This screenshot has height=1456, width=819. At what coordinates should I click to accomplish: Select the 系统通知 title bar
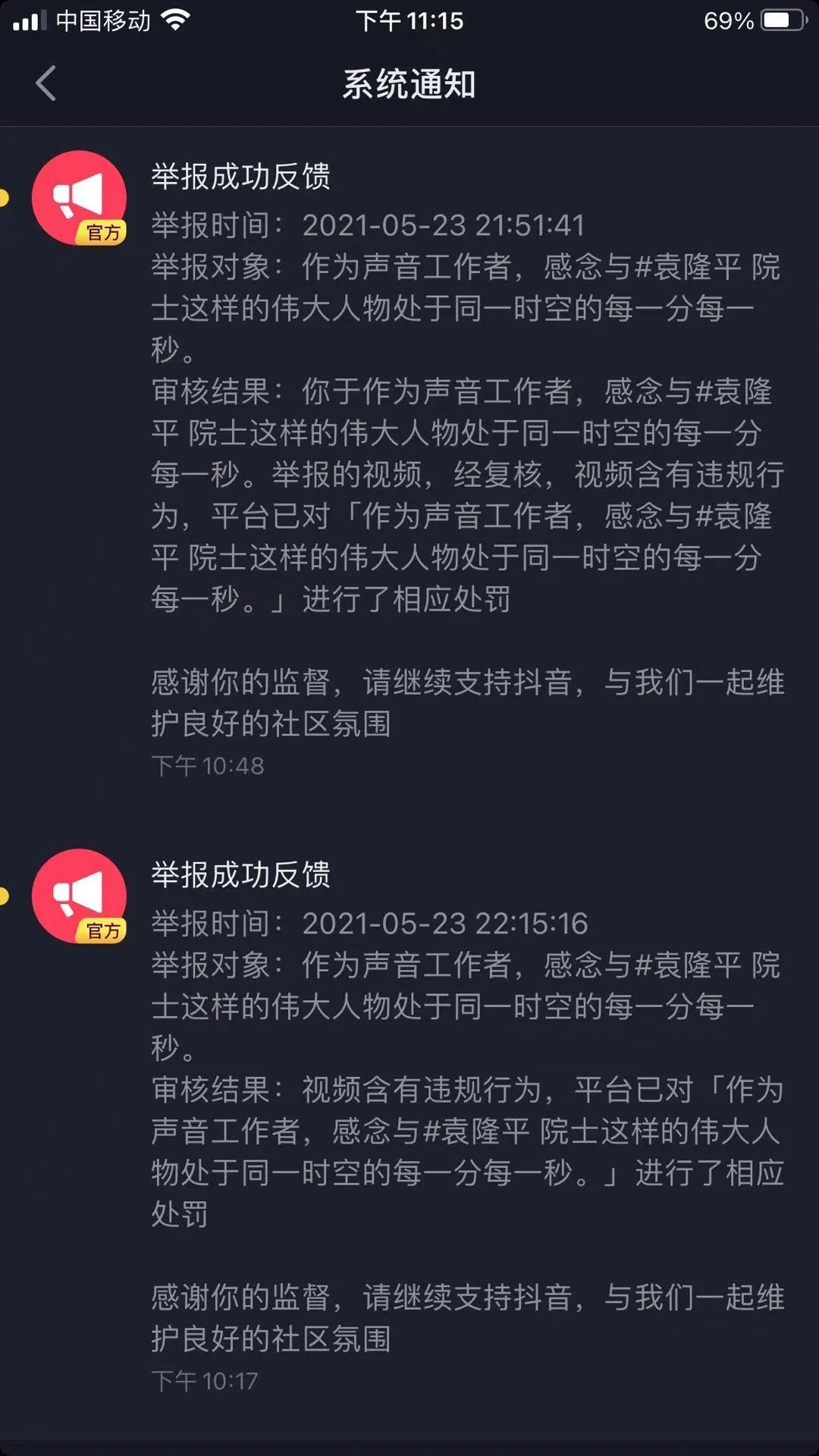pyautogui.click(x=409, y=84)
